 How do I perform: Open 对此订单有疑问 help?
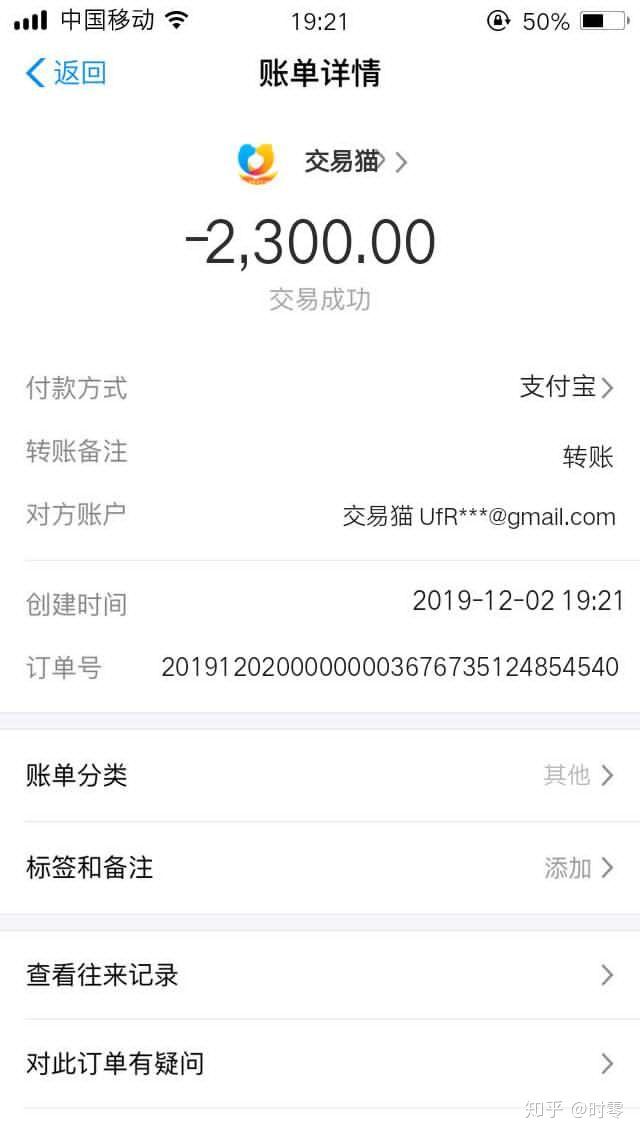tap(320, 1064)
